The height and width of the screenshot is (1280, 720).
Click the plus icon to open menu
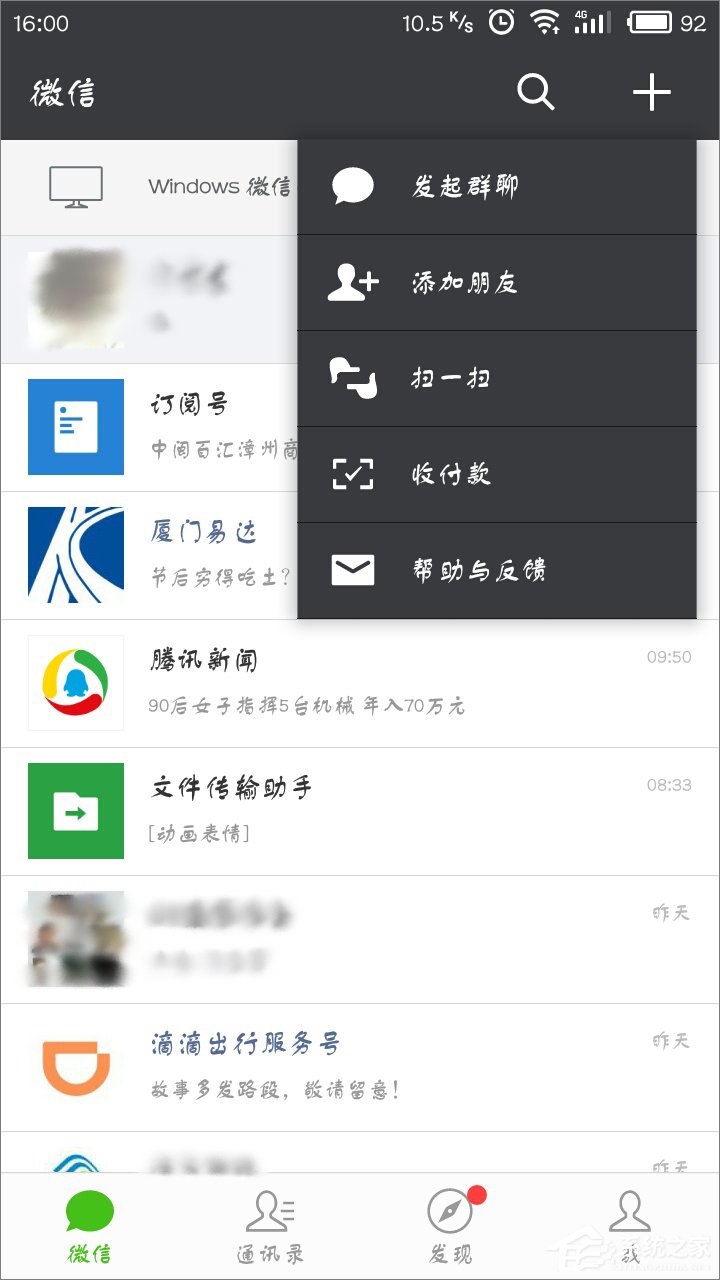click(x=652, y=92)
